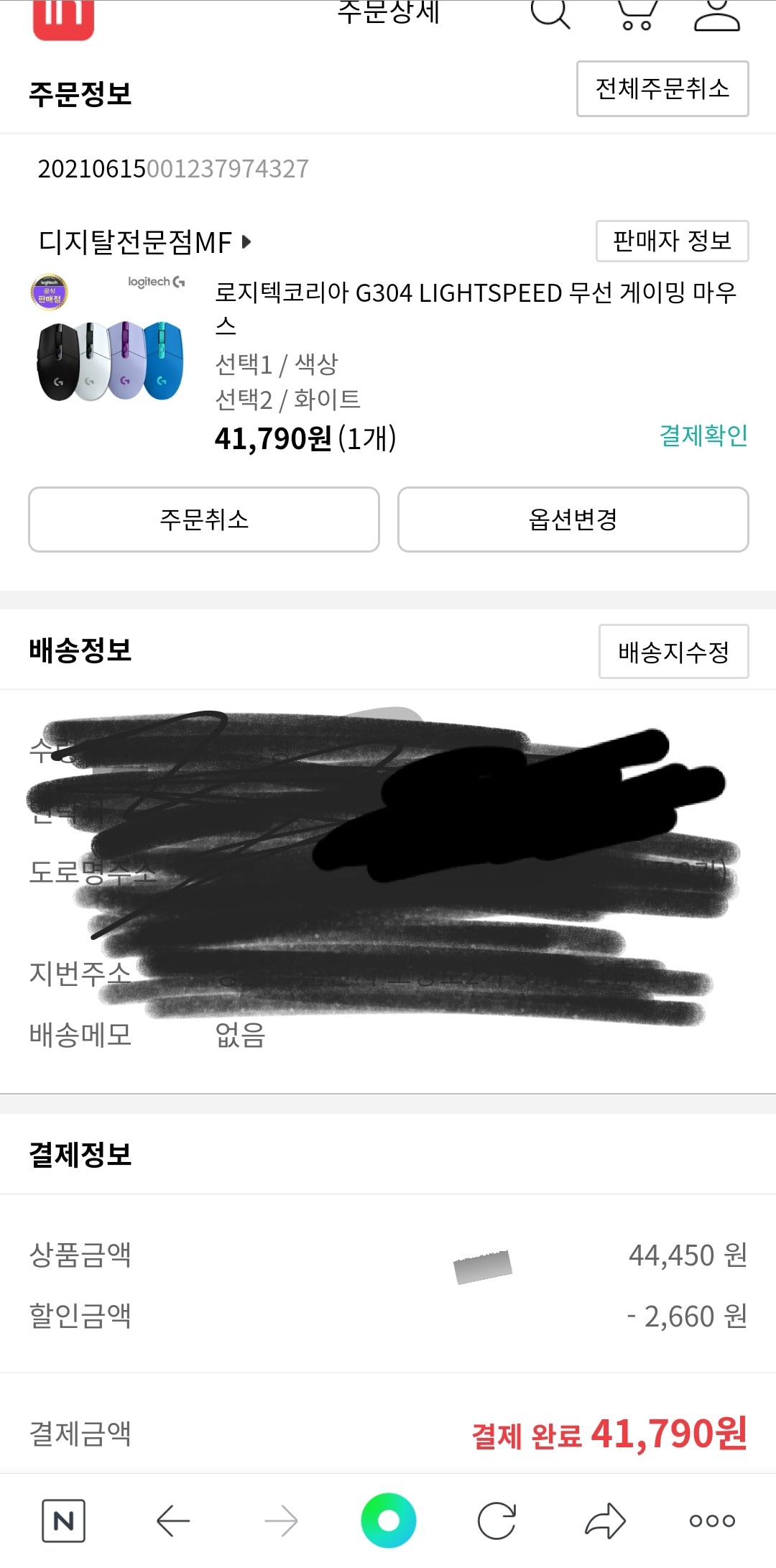Share this page via the share arrow
This screenshot has height=1568, width=776.
coord(605,1521)
